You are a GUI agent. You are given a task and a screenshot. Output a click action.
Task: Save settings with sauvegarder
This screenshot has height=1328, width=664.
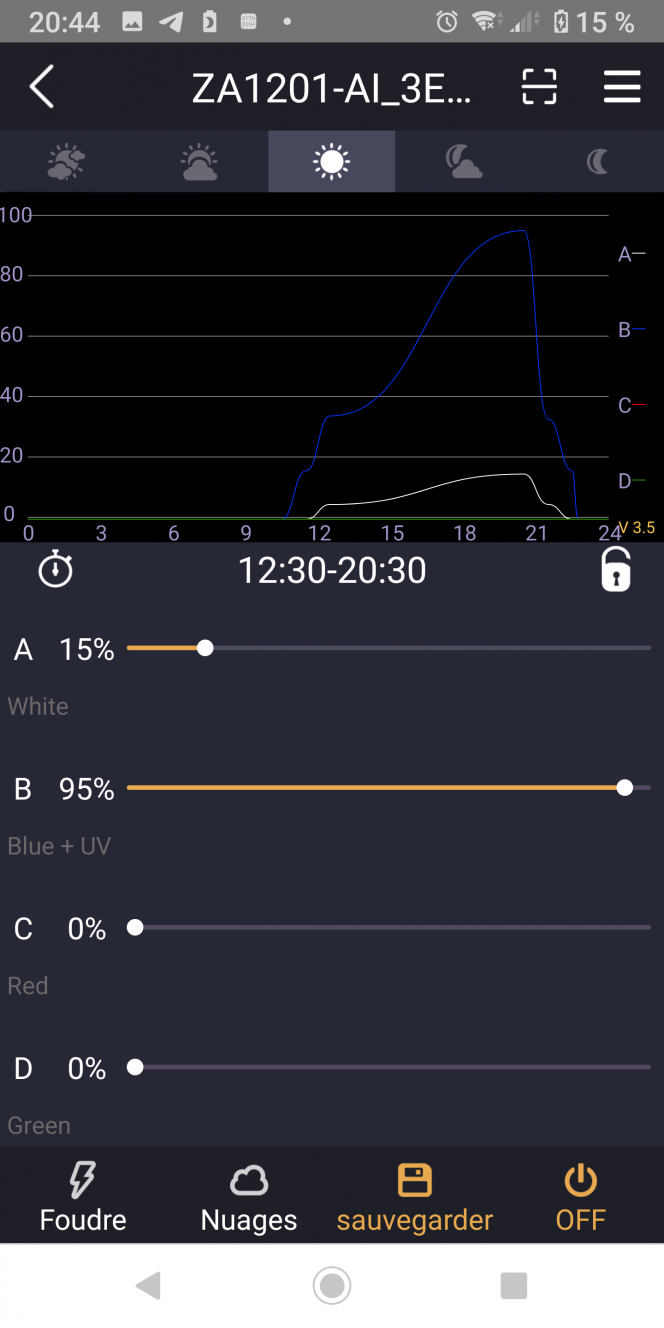point(415,1197)
